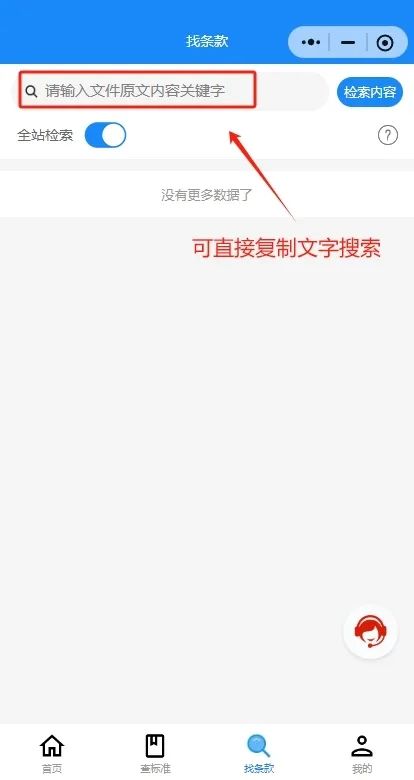
Task: Open the question mark help icon
Action: pyautogui.click(x=388, y=135)
